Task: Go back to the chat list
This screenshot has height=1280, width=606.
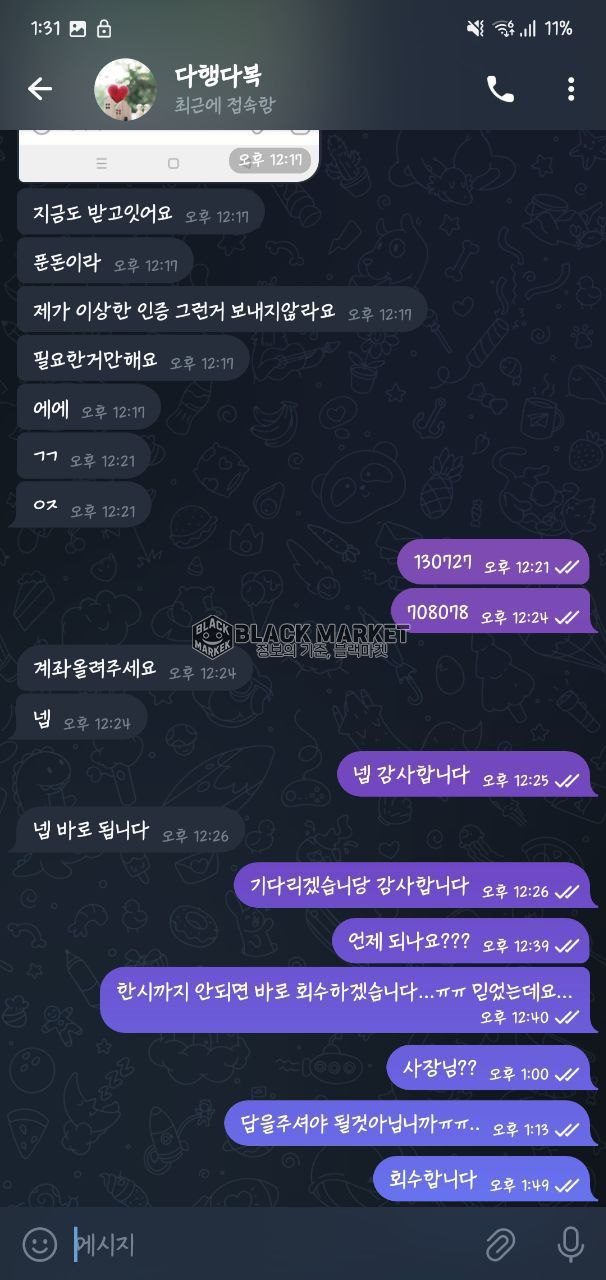Action: pos(40,89)
